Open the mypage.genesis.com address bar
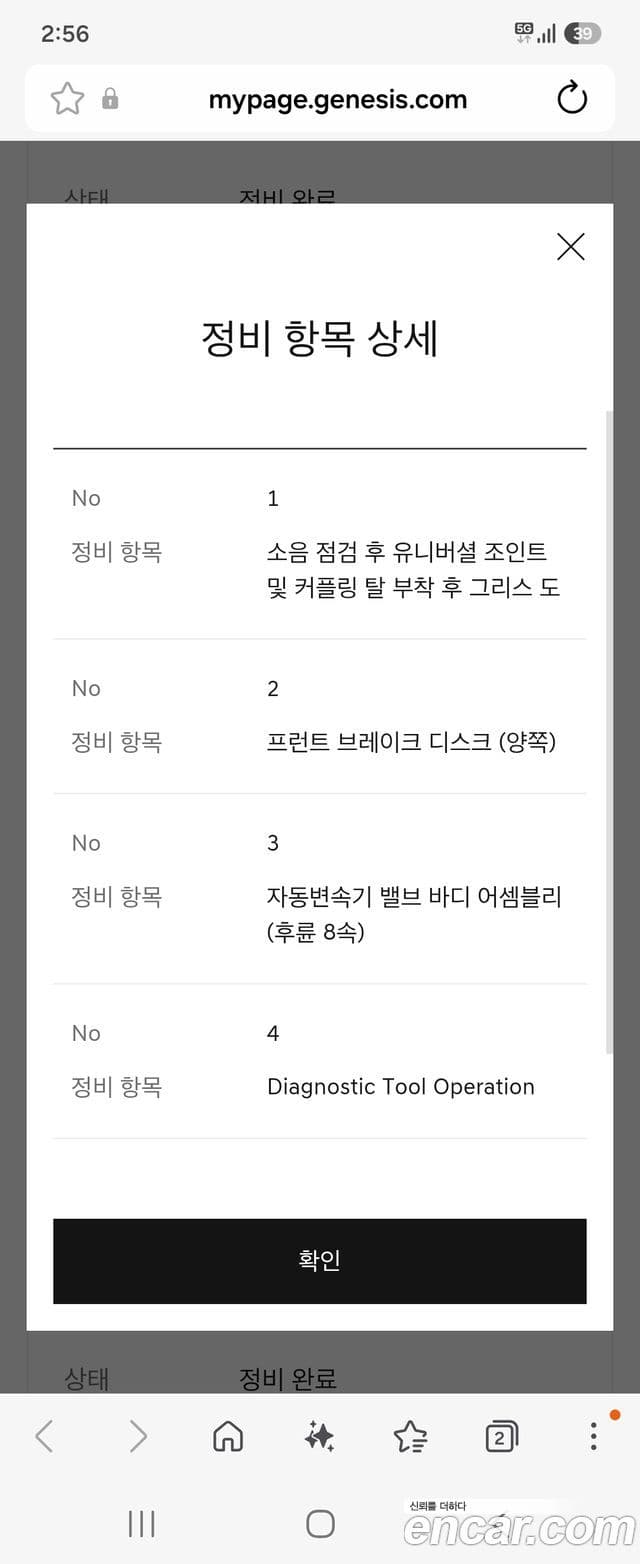 (338, 99)
